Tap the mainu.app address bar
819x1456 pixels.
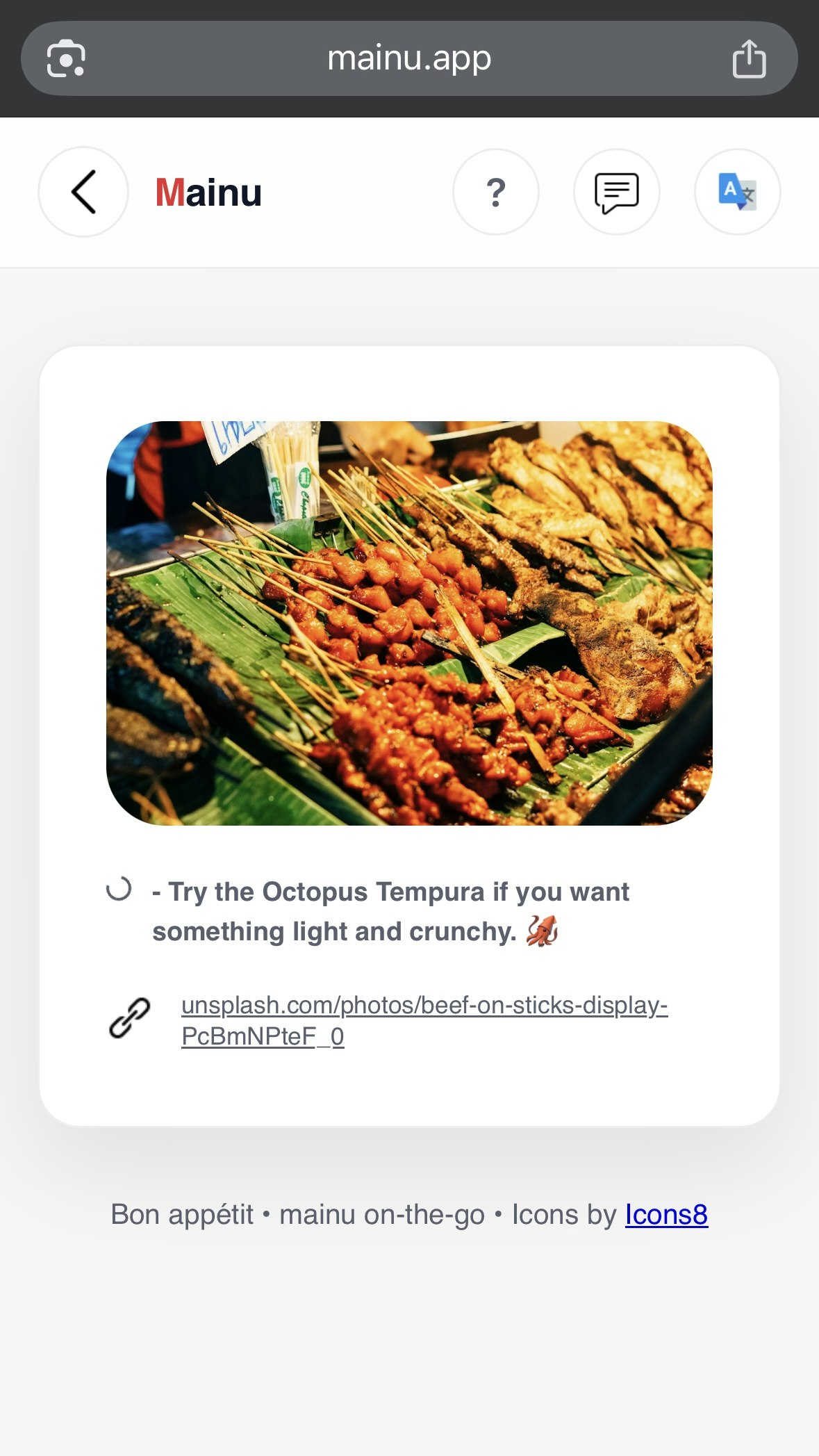coord(409,58)
